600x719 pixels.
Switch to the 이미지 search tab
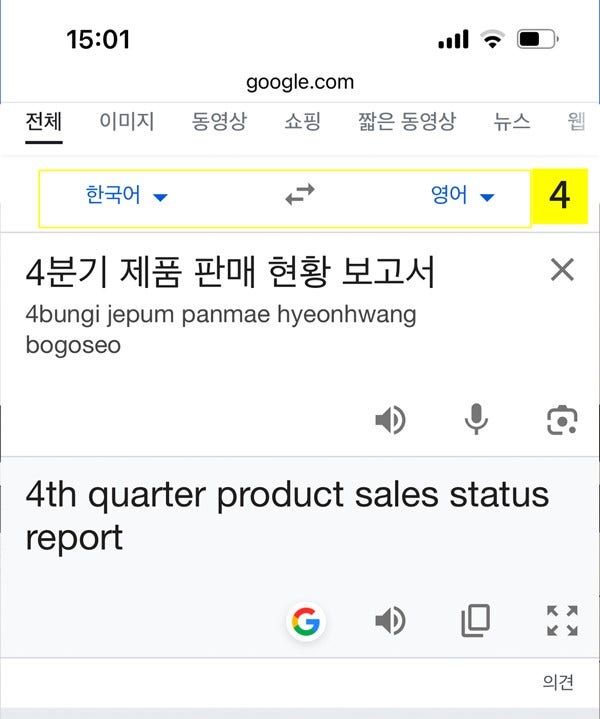126,123
